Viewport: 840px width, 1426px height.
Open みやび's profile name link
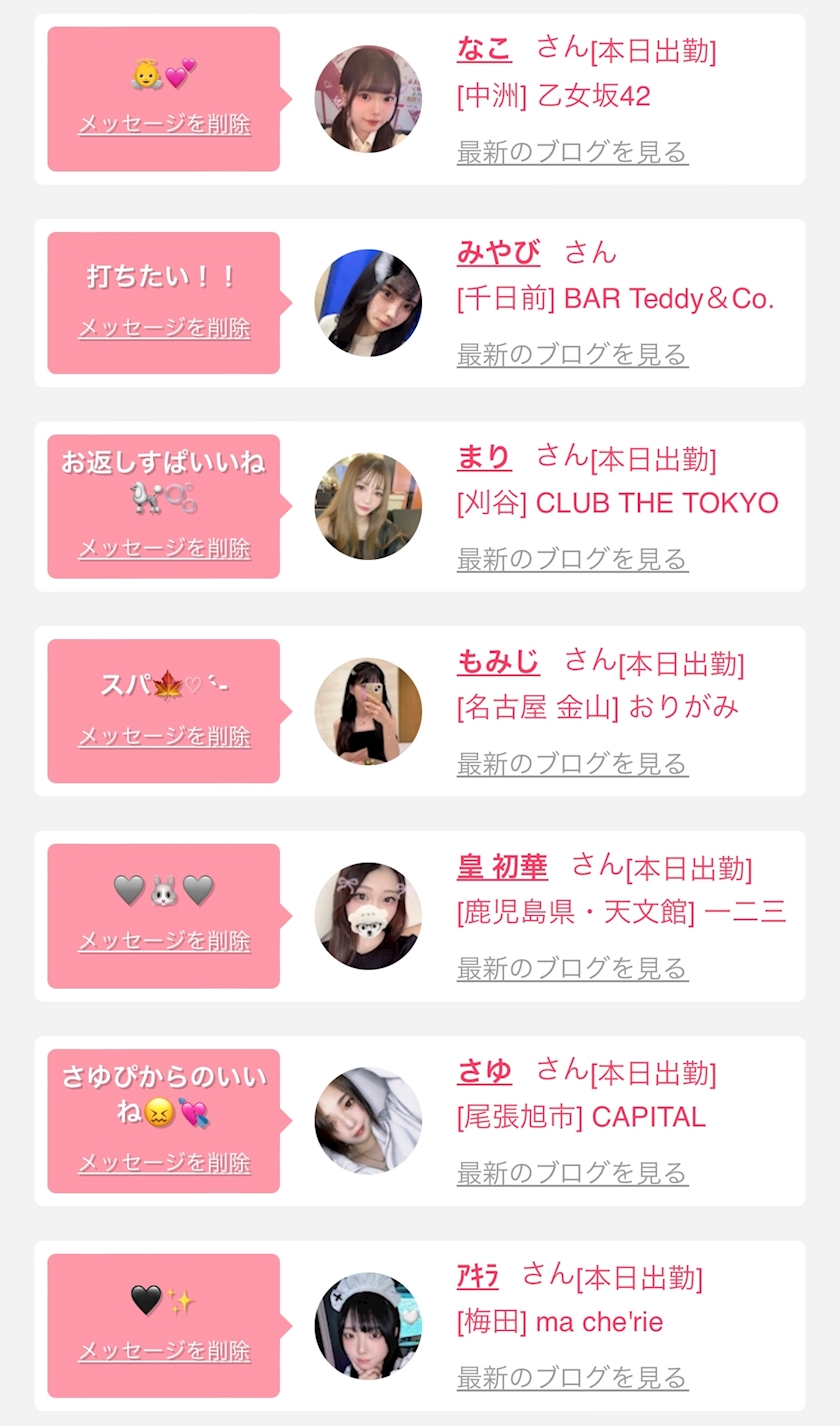click(x=498, y=252)
